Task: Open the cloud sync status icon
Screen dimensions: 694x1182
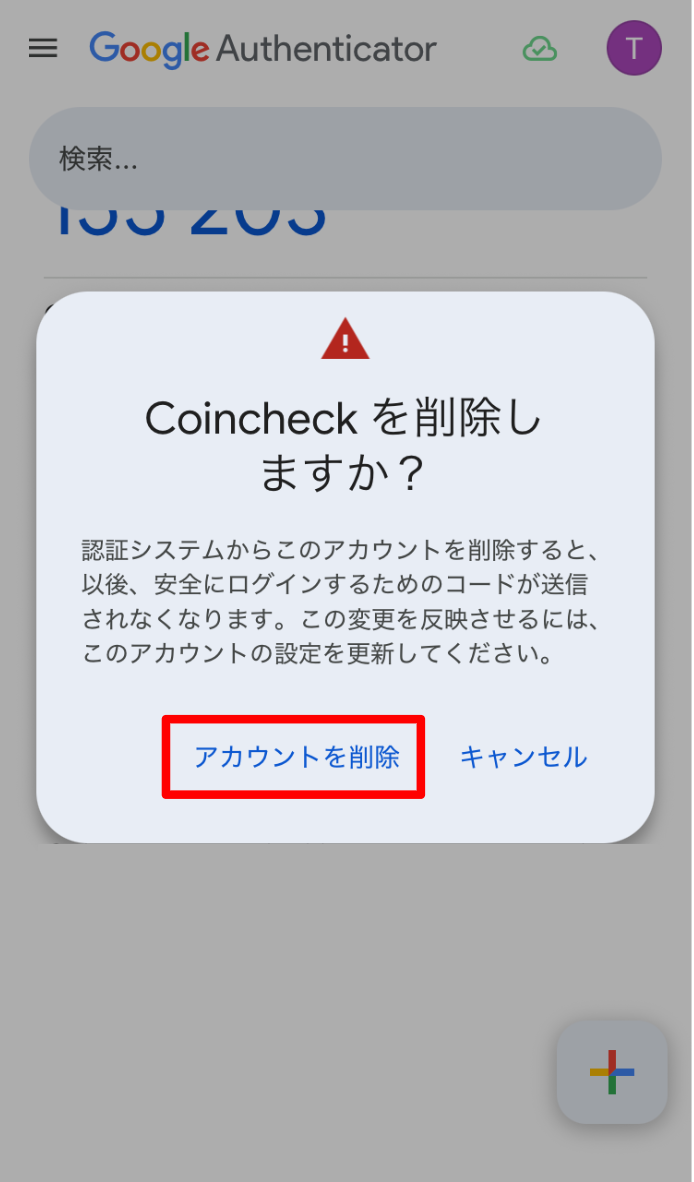Action: point(540,48)
